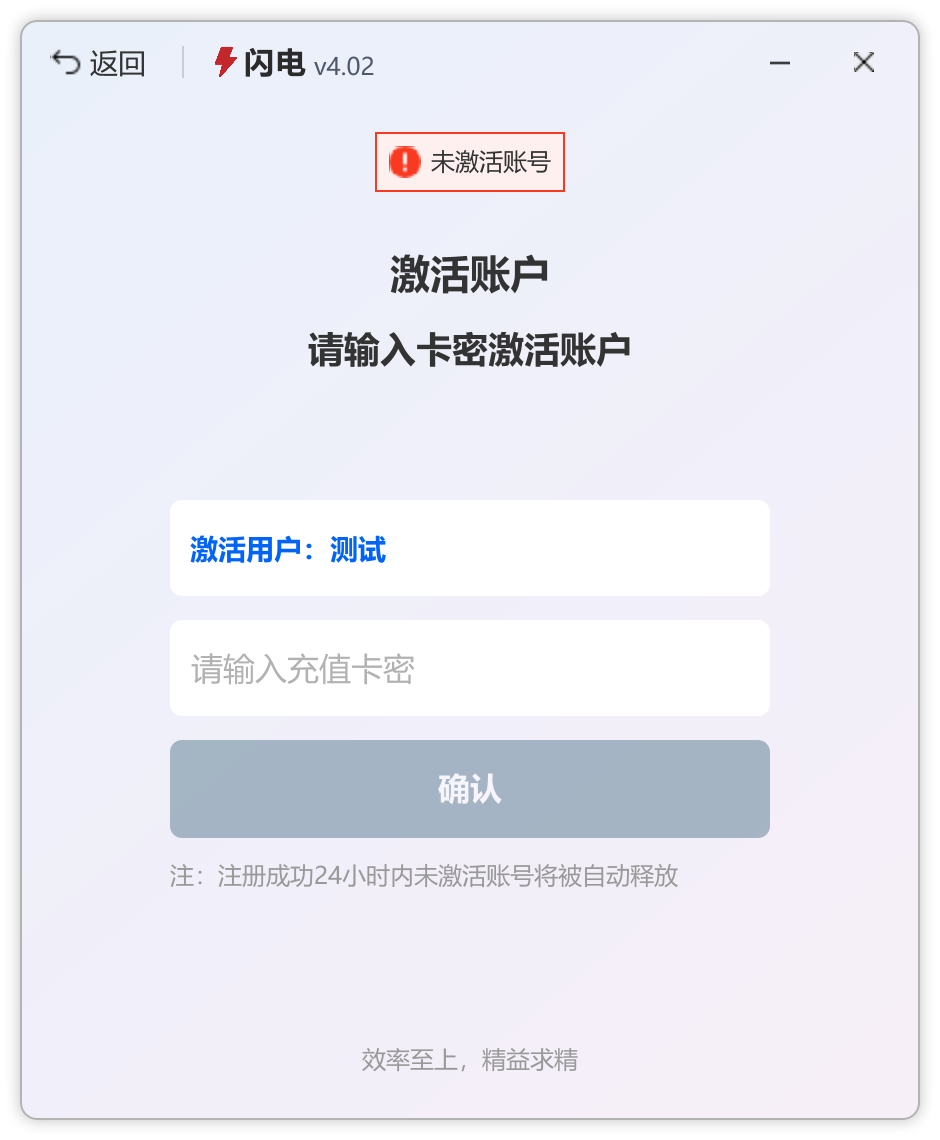Screen dimensions: 940x1140
Task: Click the 测试 activation username link
Action: pos(360,550)
